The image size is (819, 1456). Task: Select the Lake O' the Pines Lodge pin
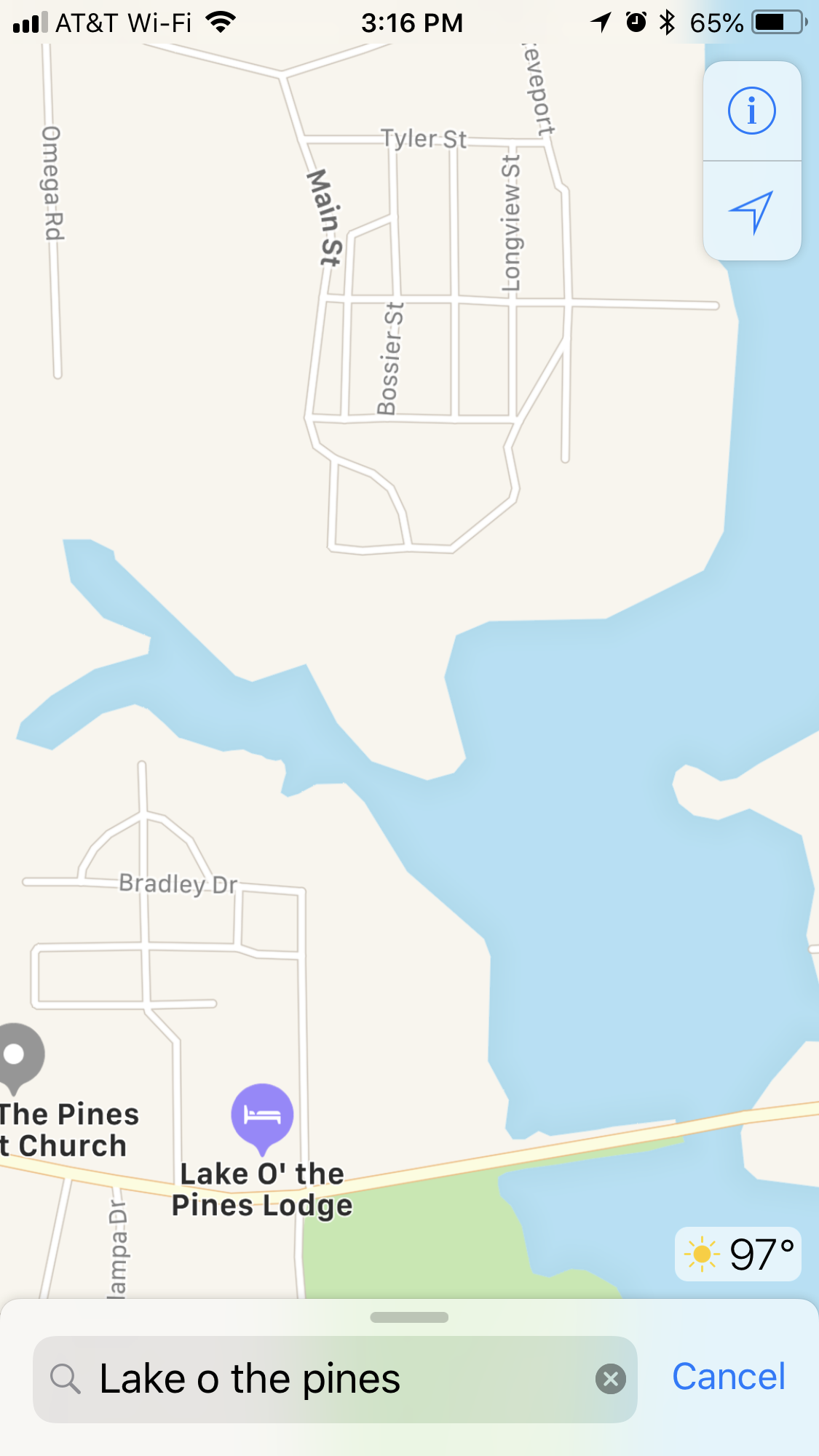coord(262,1115)
